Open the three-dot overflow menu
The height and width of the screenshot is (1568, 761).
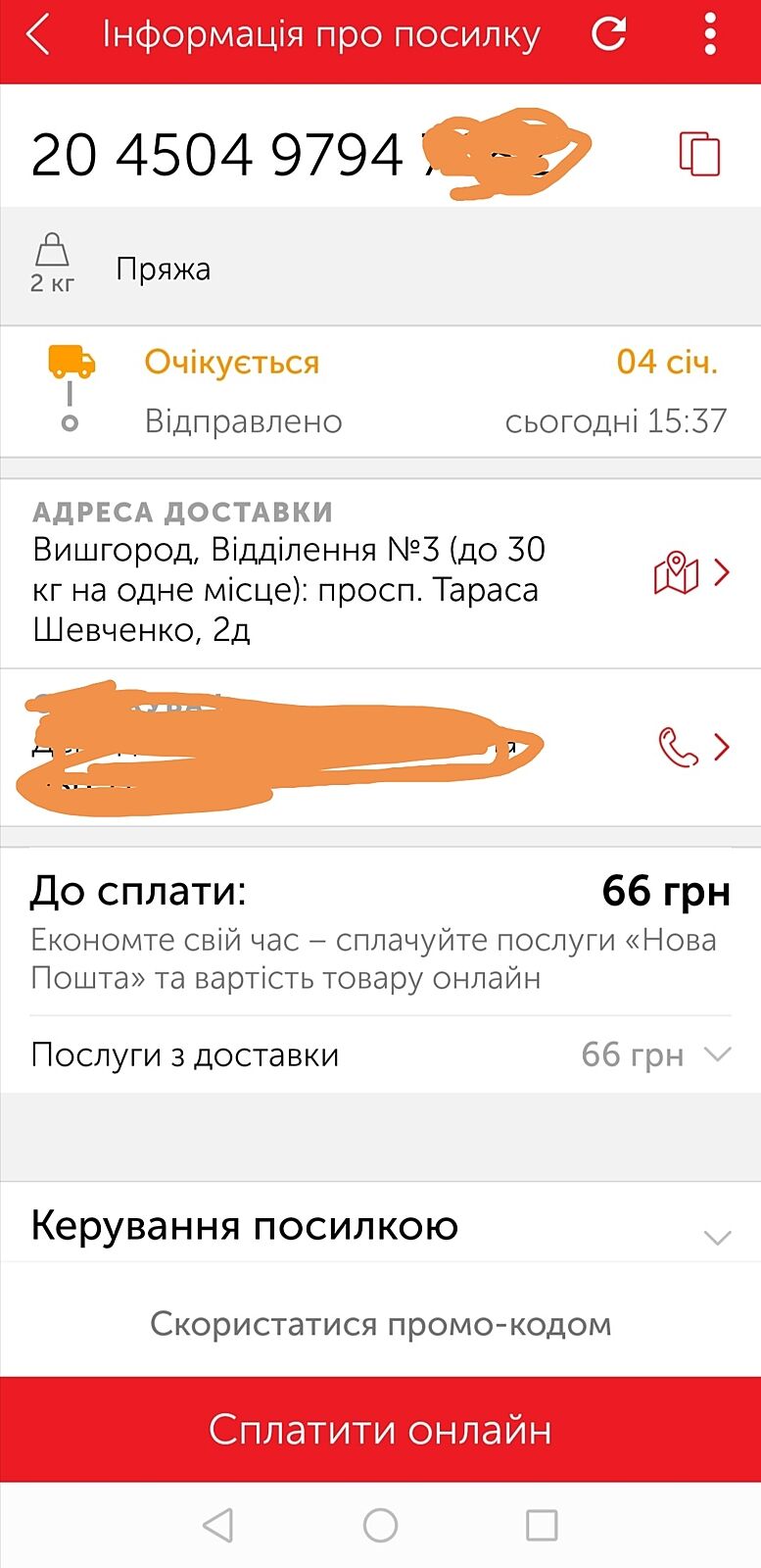[711, 35]
